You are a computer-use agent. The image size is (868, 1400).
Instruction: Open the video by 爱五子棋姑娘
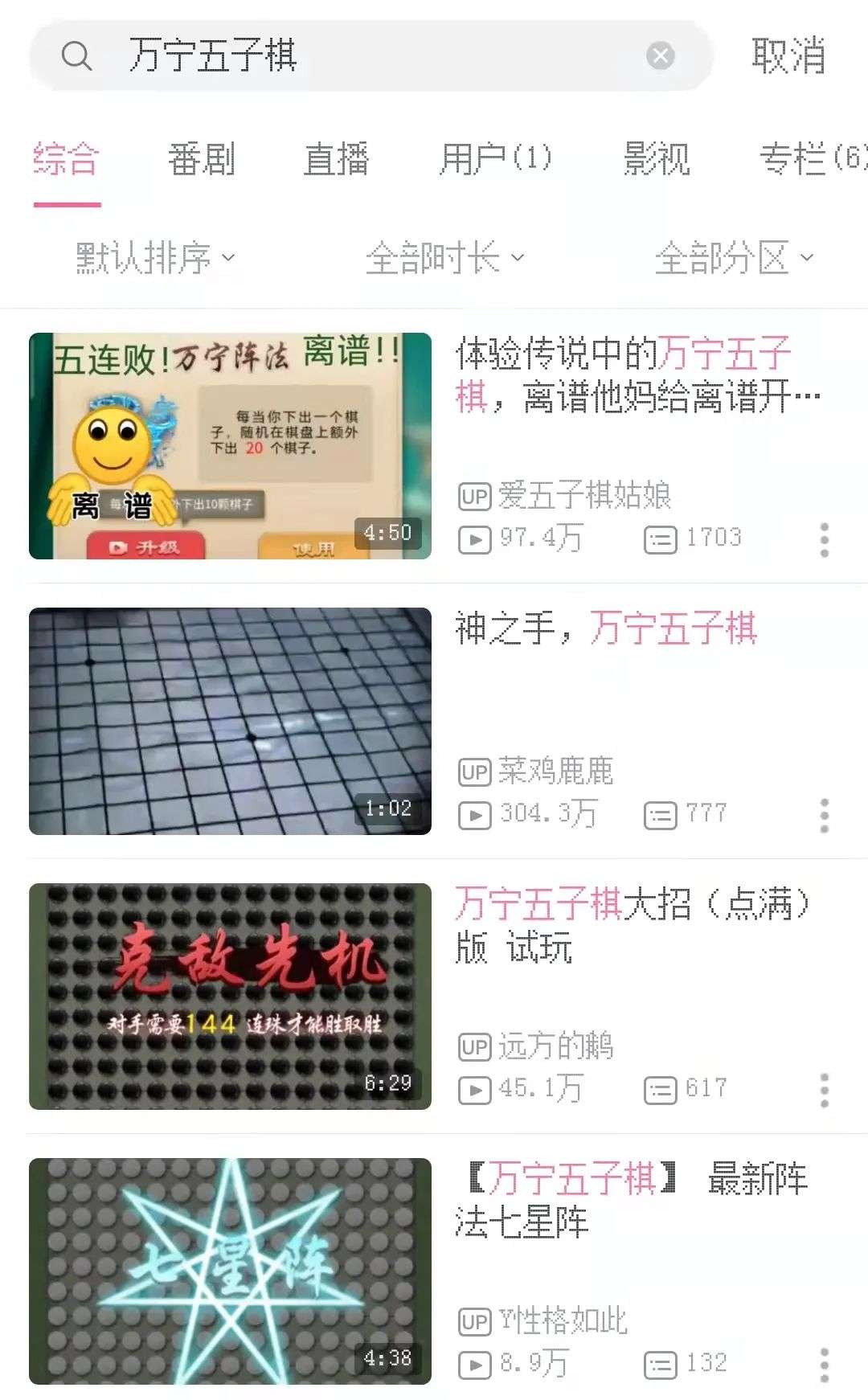pyautogui.click(x=230, y=446)
